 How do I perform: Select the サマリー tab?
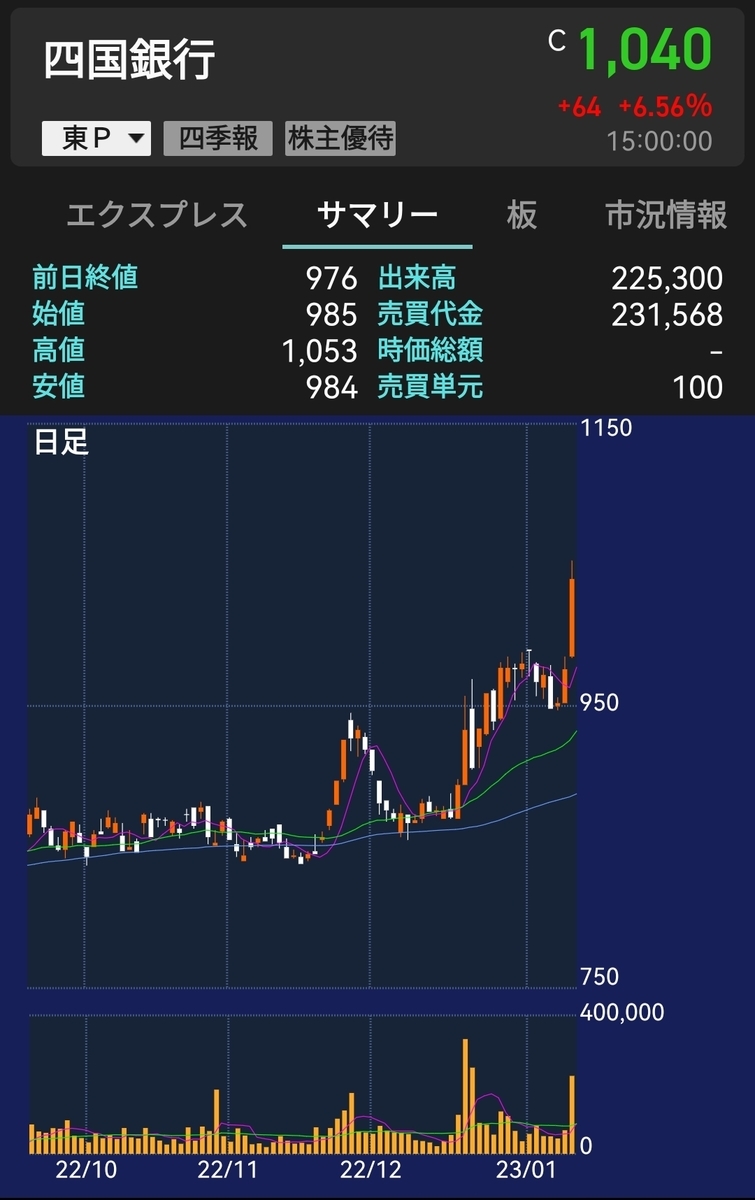point(377,215)
